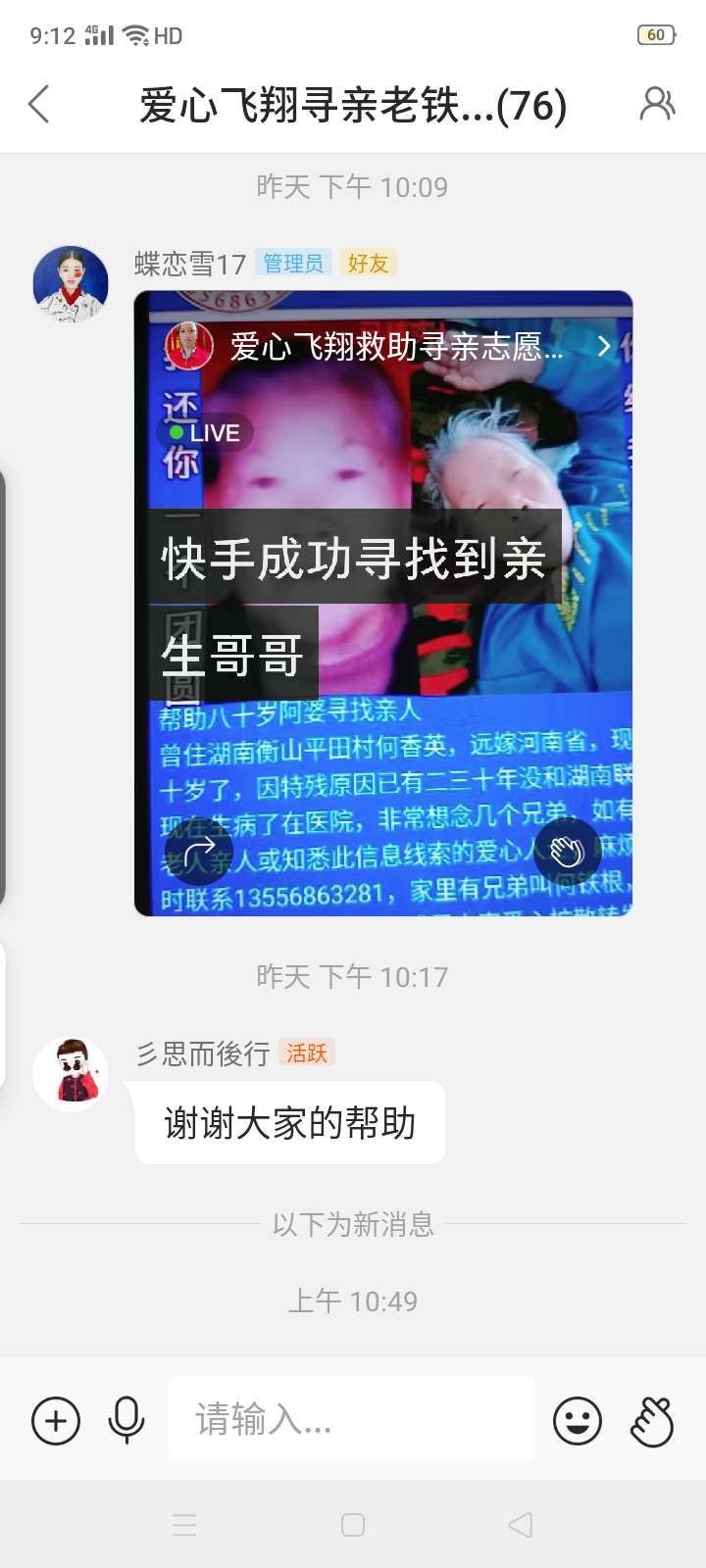Tap the system back button
The image size is (706, 1568).
pyautogui.click(x=521, y=1525)
